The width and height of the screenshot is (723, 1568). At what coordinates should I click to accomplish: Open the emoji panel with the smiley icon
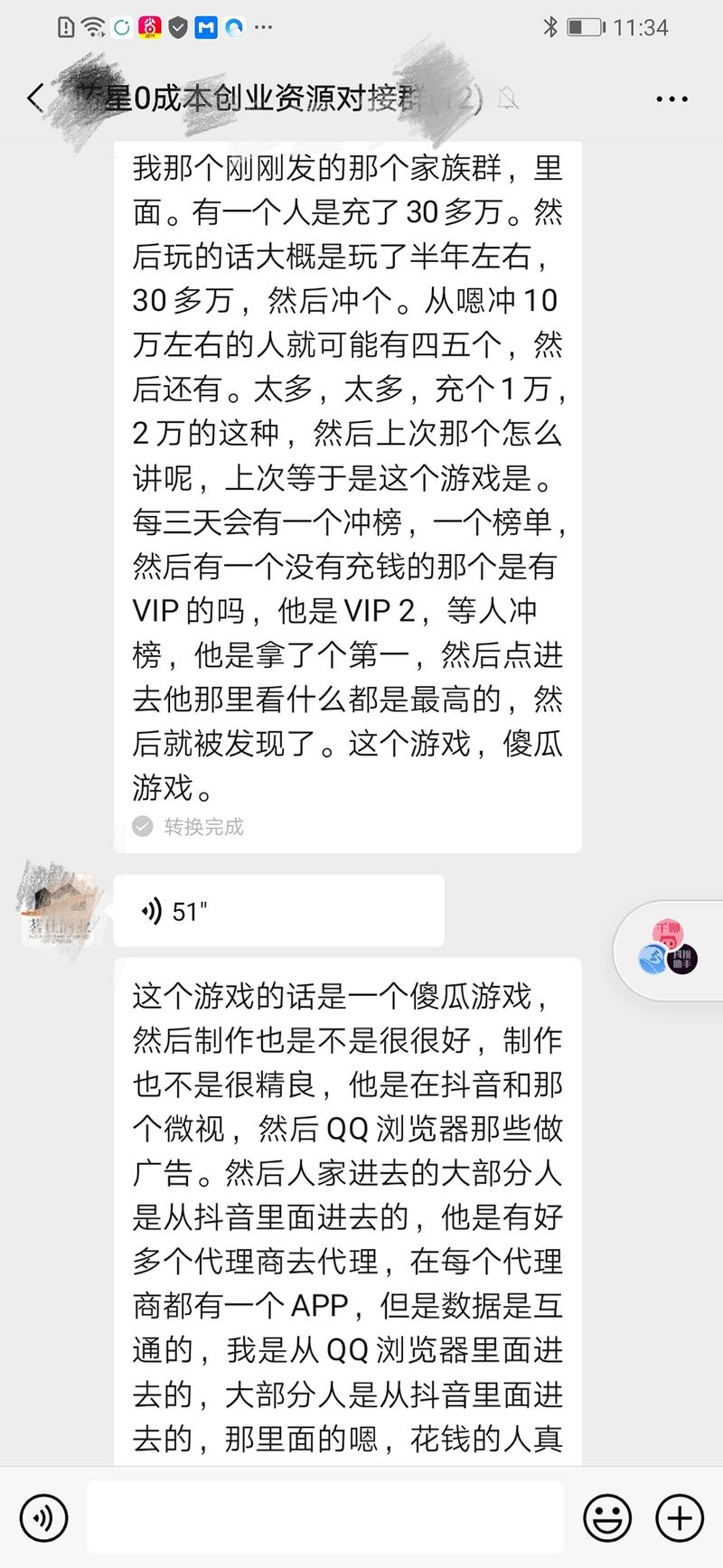pyautogui.click(x=607, y=1516)
